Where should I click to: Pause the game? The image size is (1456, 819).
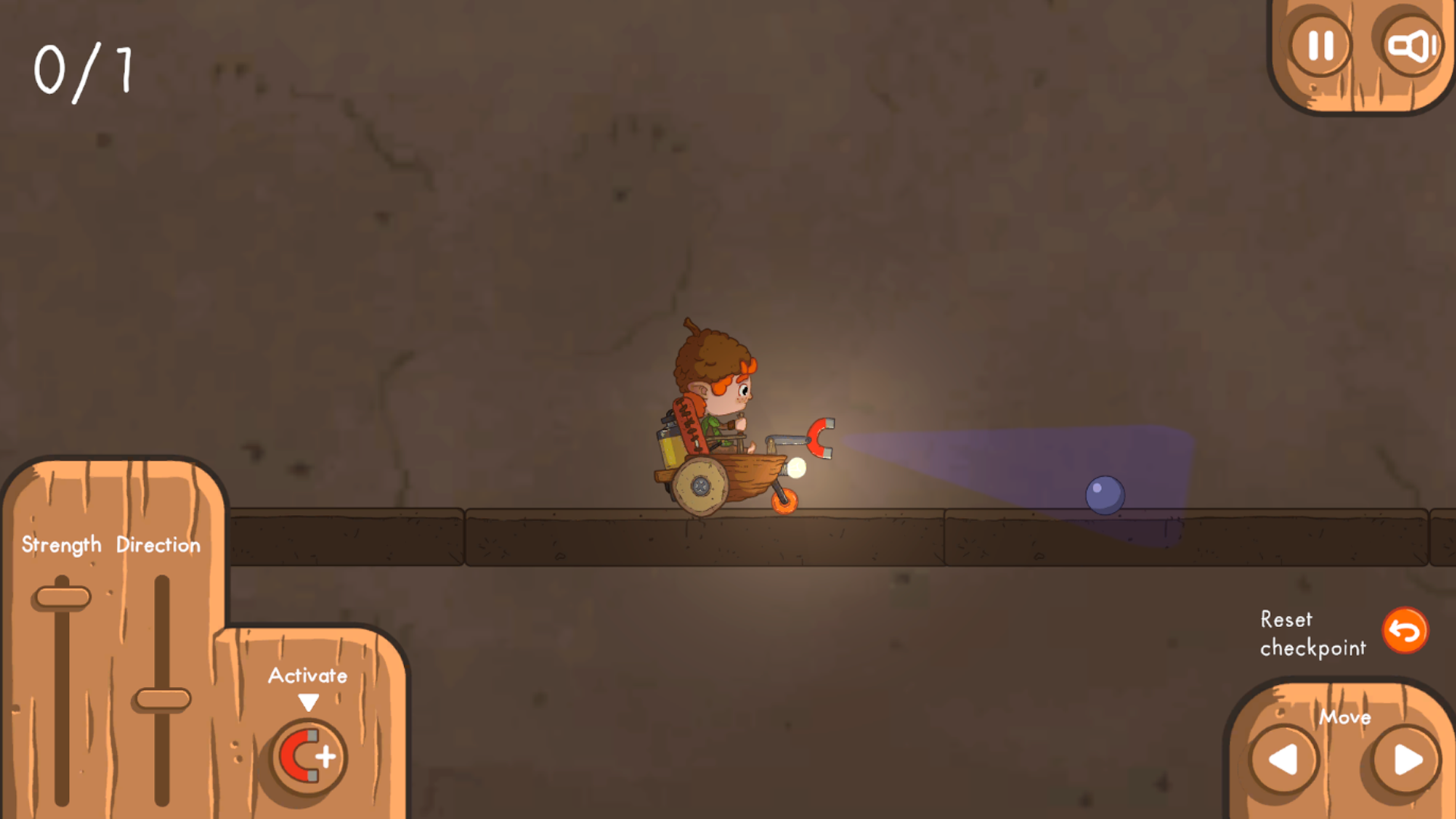click(1320, 45)
